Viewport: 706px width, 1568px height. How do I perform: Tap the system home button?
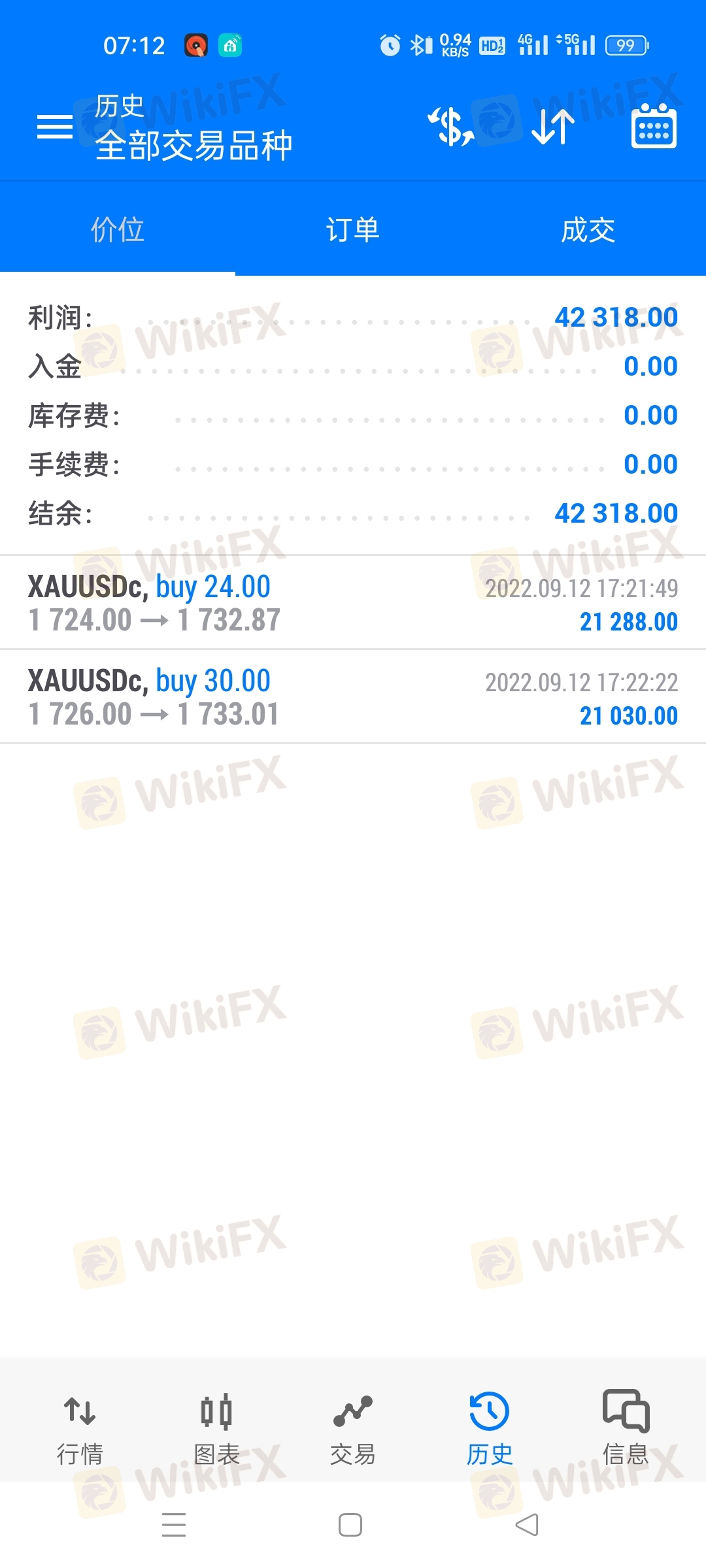(x=350, y=1525)
